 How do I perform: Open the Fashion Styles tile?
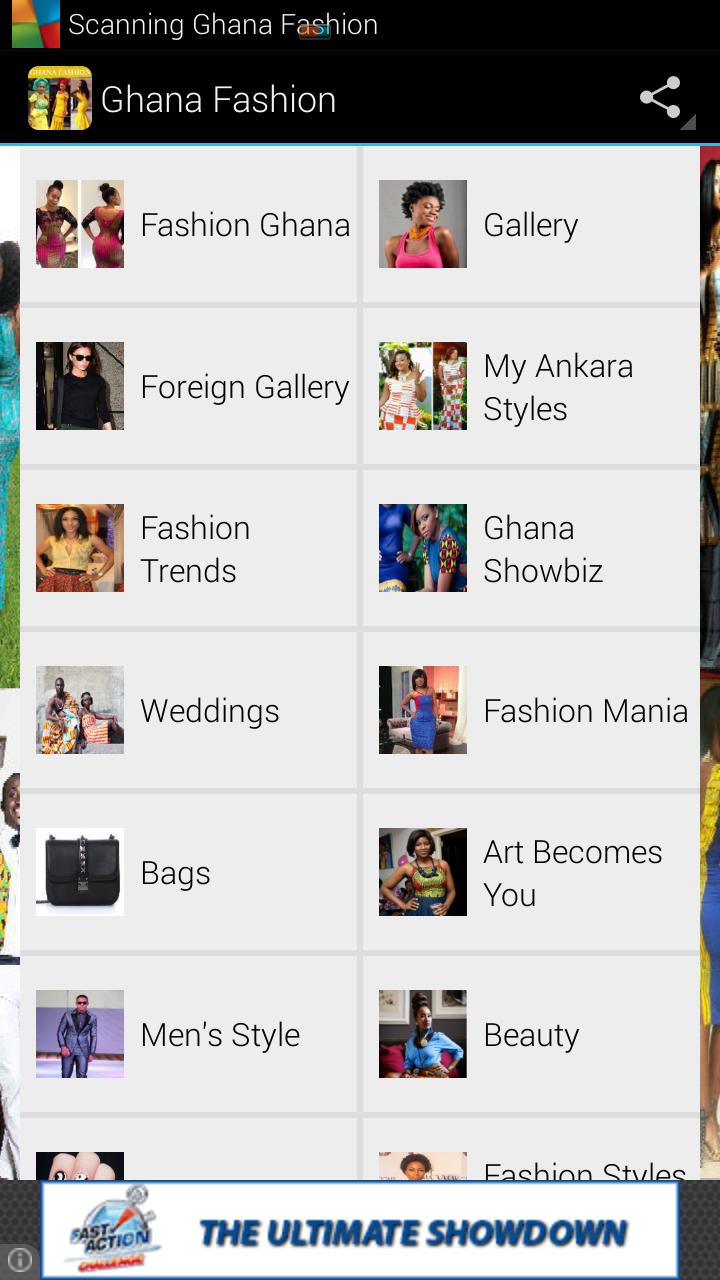tap(531, 1160)
